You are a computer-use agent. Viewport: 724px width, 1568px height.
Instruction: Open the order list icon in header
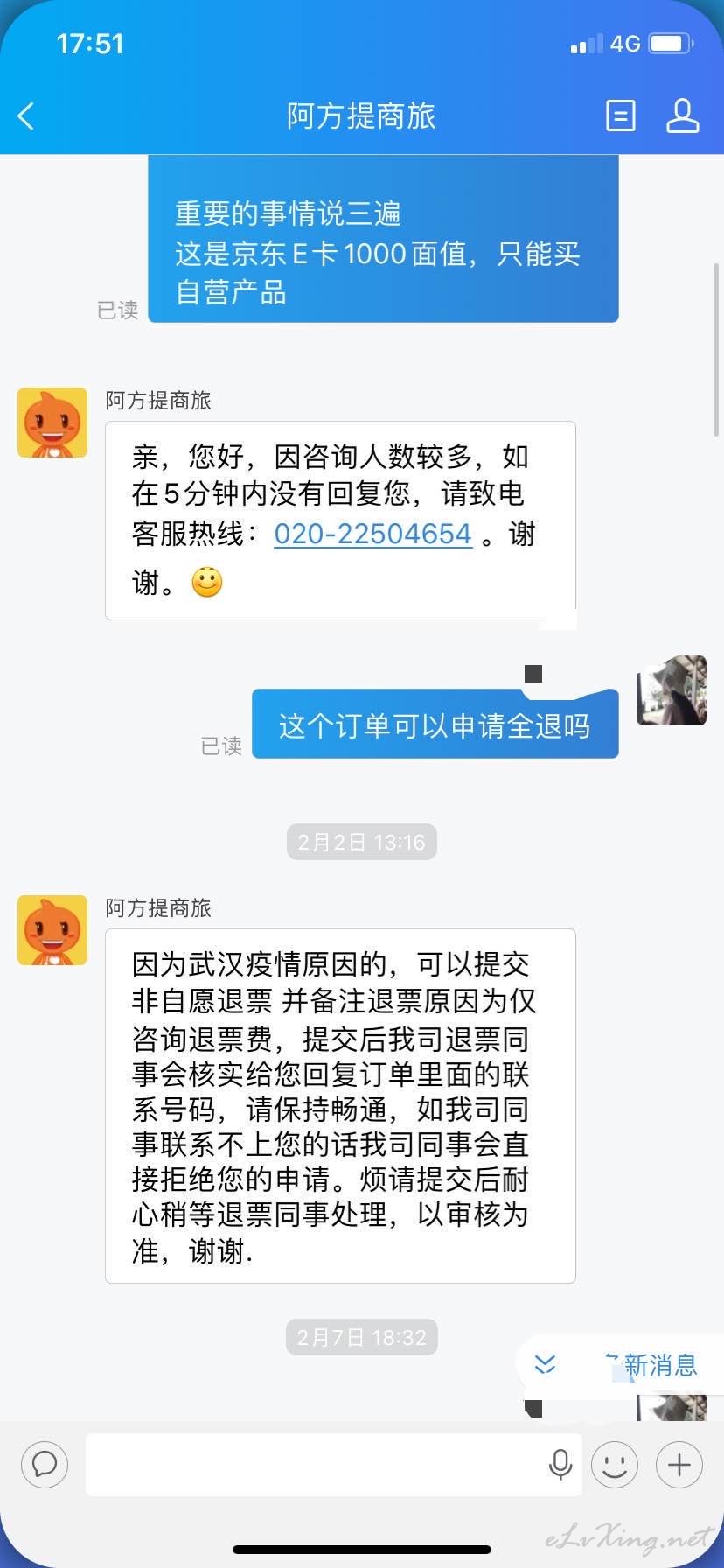tap(621, 115)
